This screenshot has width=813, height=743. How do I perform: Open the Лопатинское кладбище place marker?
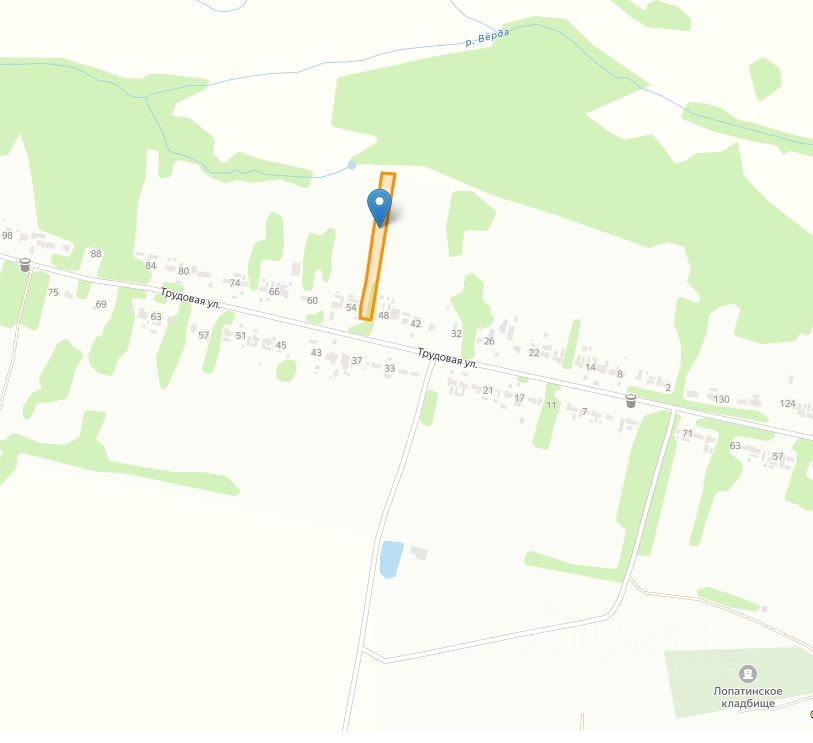coord(747,674)
